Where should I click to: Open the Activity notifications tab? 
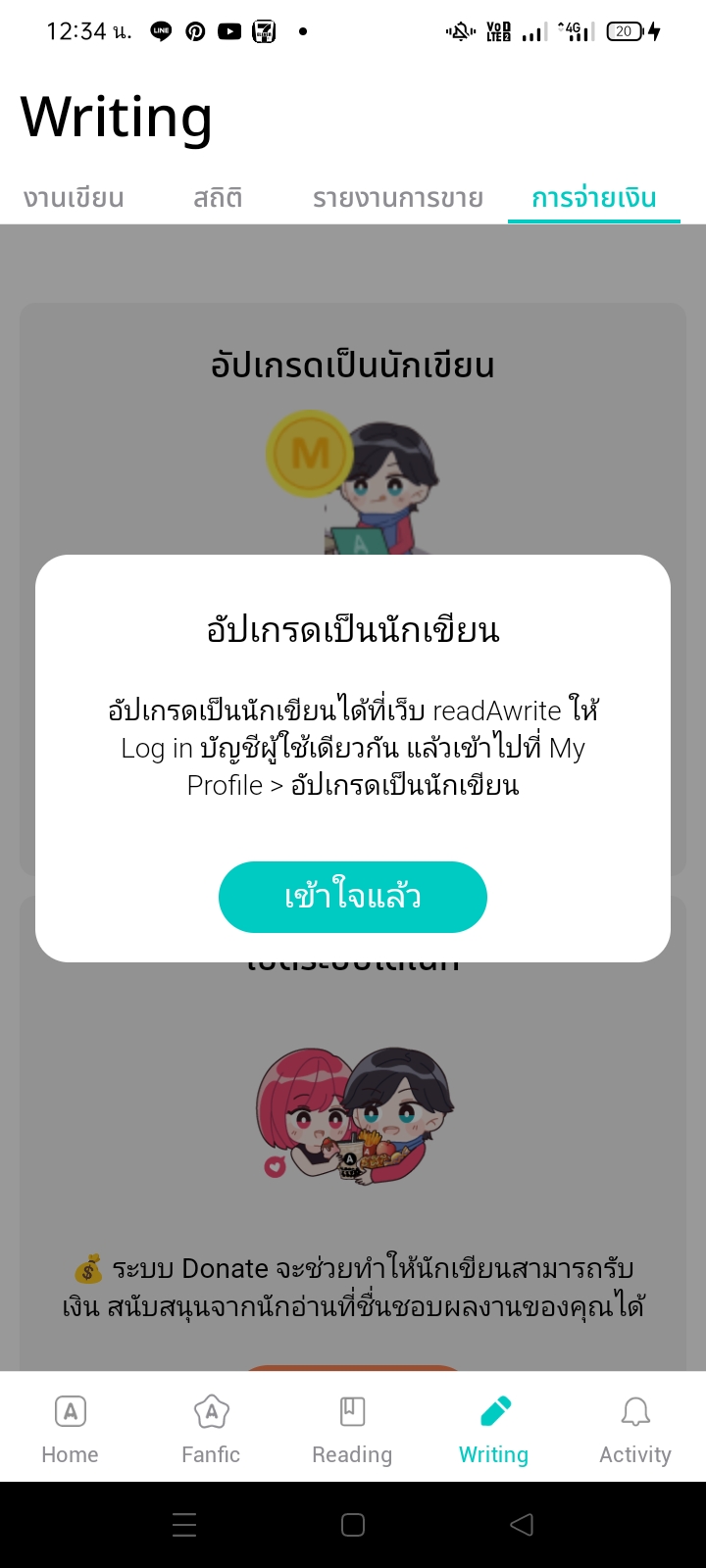tap(635, 1429)
